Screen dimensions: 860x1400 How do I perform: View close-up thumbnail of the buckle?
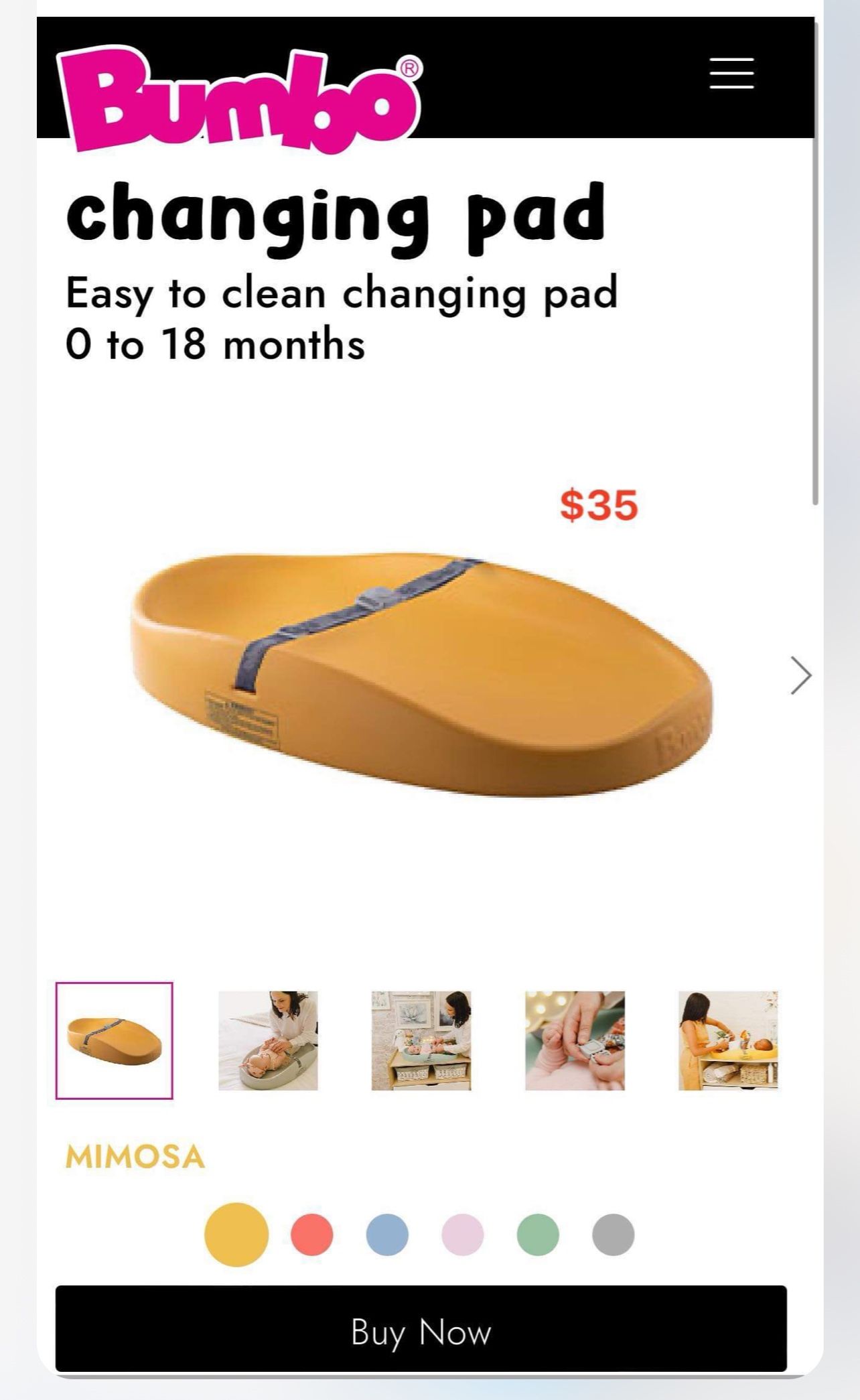point(575,1040)
